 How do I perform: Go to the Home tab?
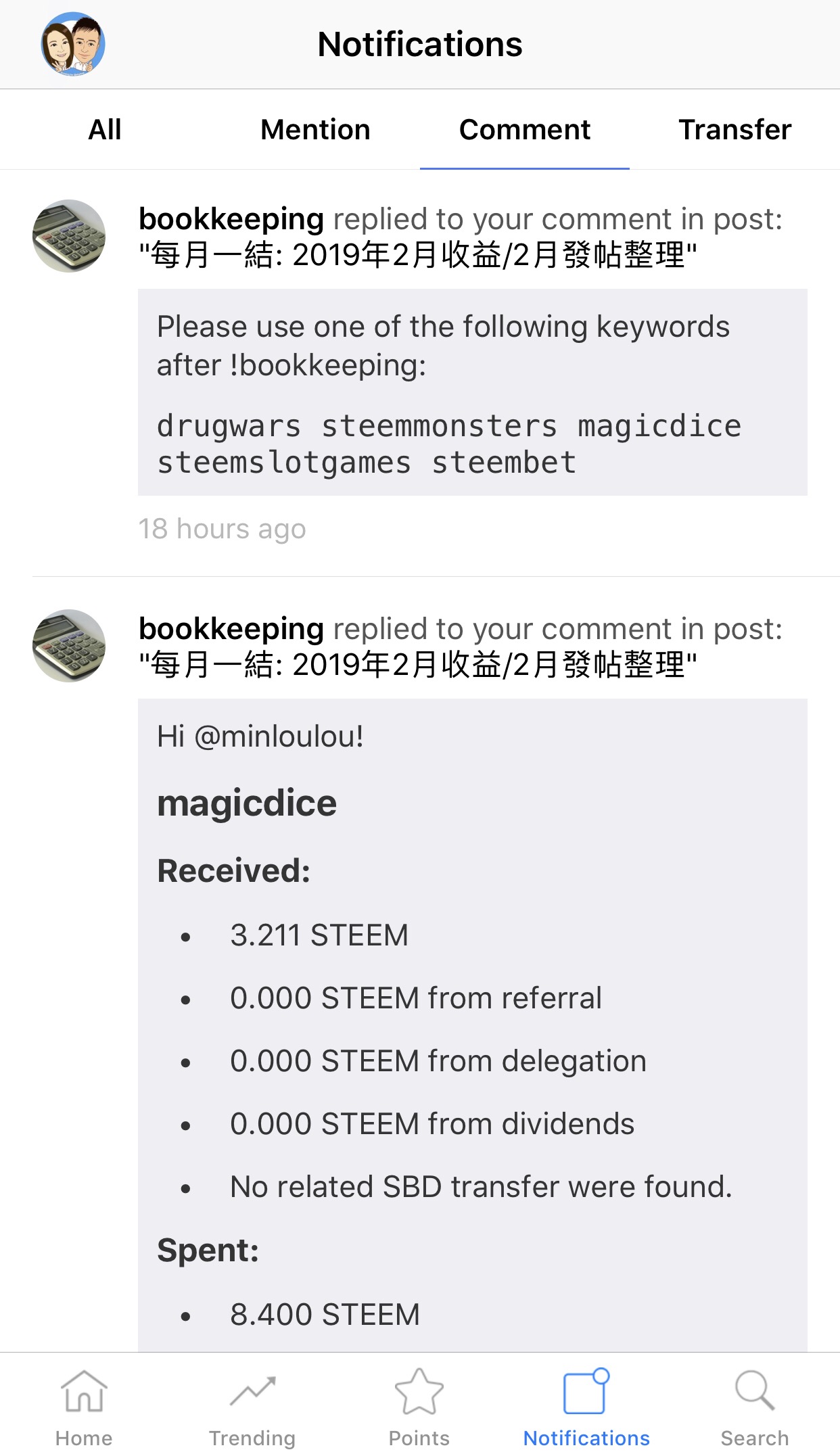[x=84, y=1406]
